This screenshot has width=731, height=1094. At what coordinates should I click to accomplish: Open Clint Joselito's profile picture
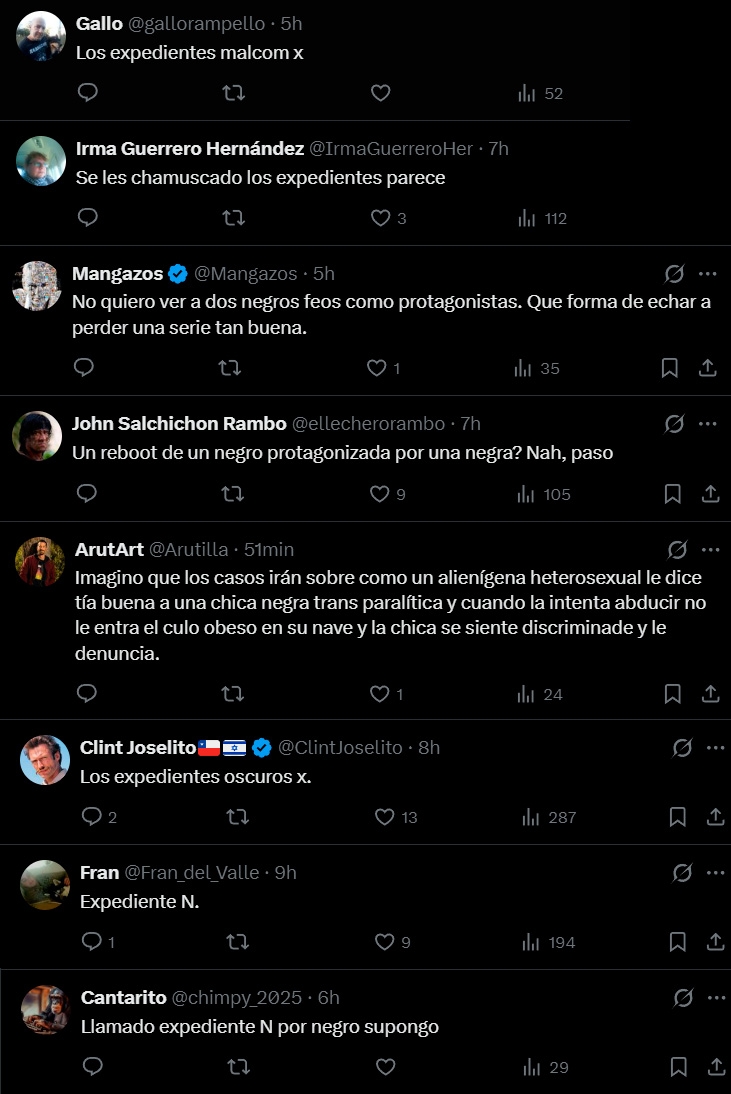45,760
